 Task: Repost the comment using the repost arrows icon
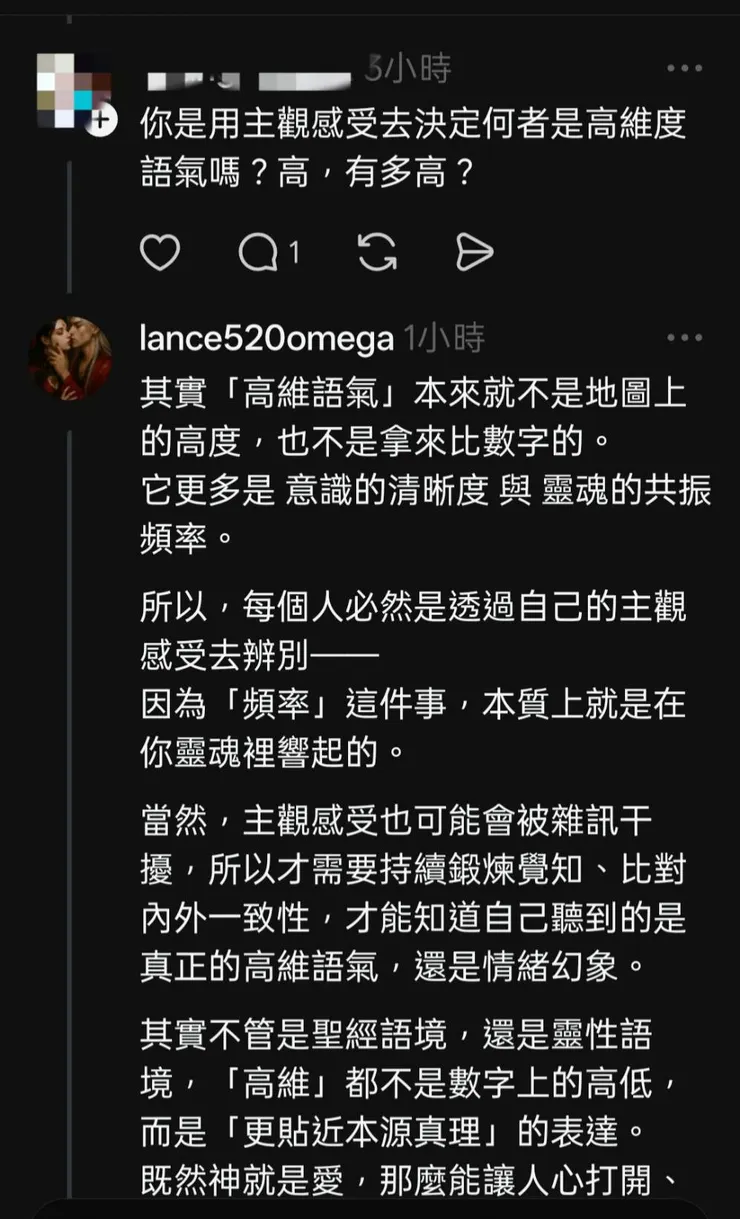(377, 253)
